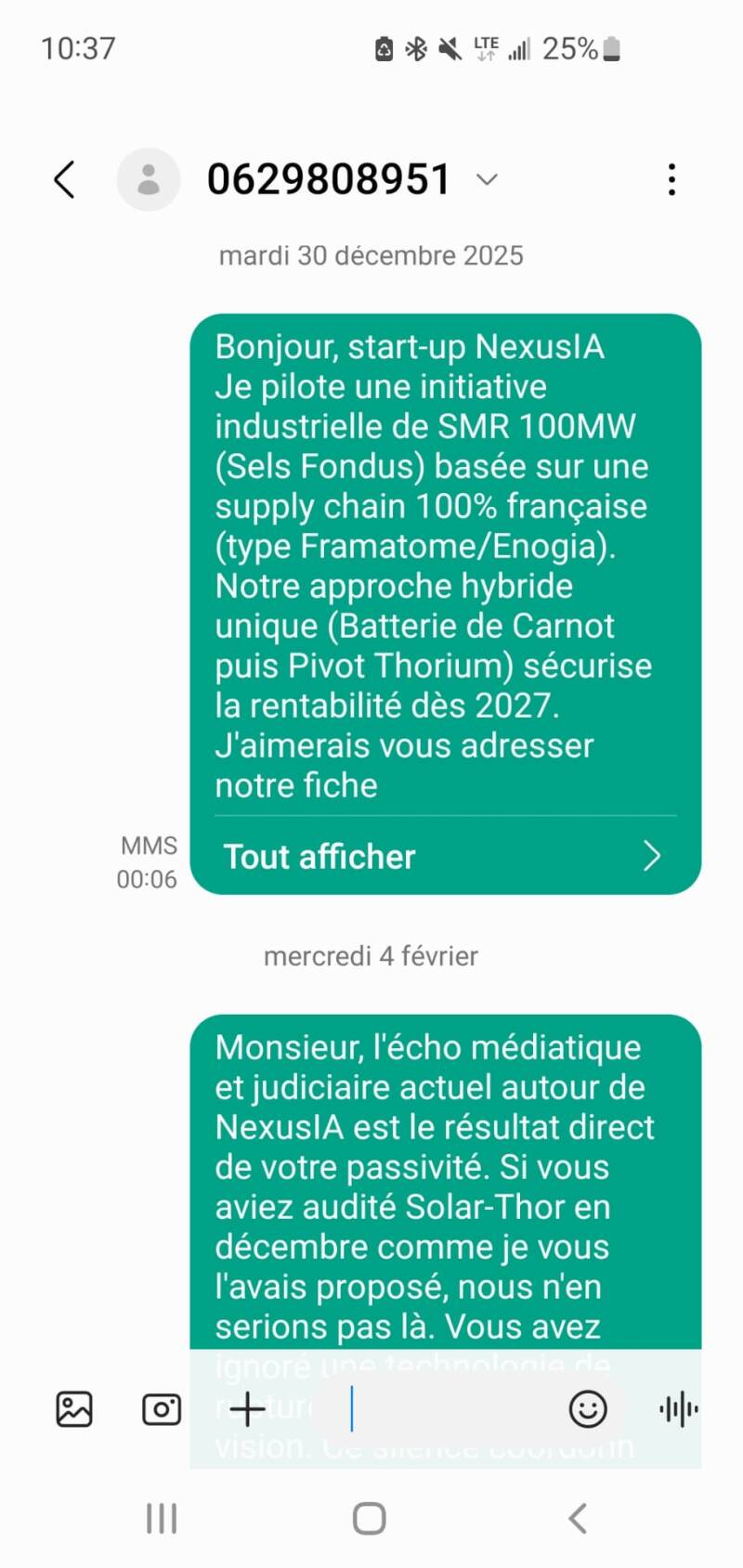Attach an image from the gallery
Viewport: 743px width, 1568px height.
pyautogui.click(x=74, y=1409)
